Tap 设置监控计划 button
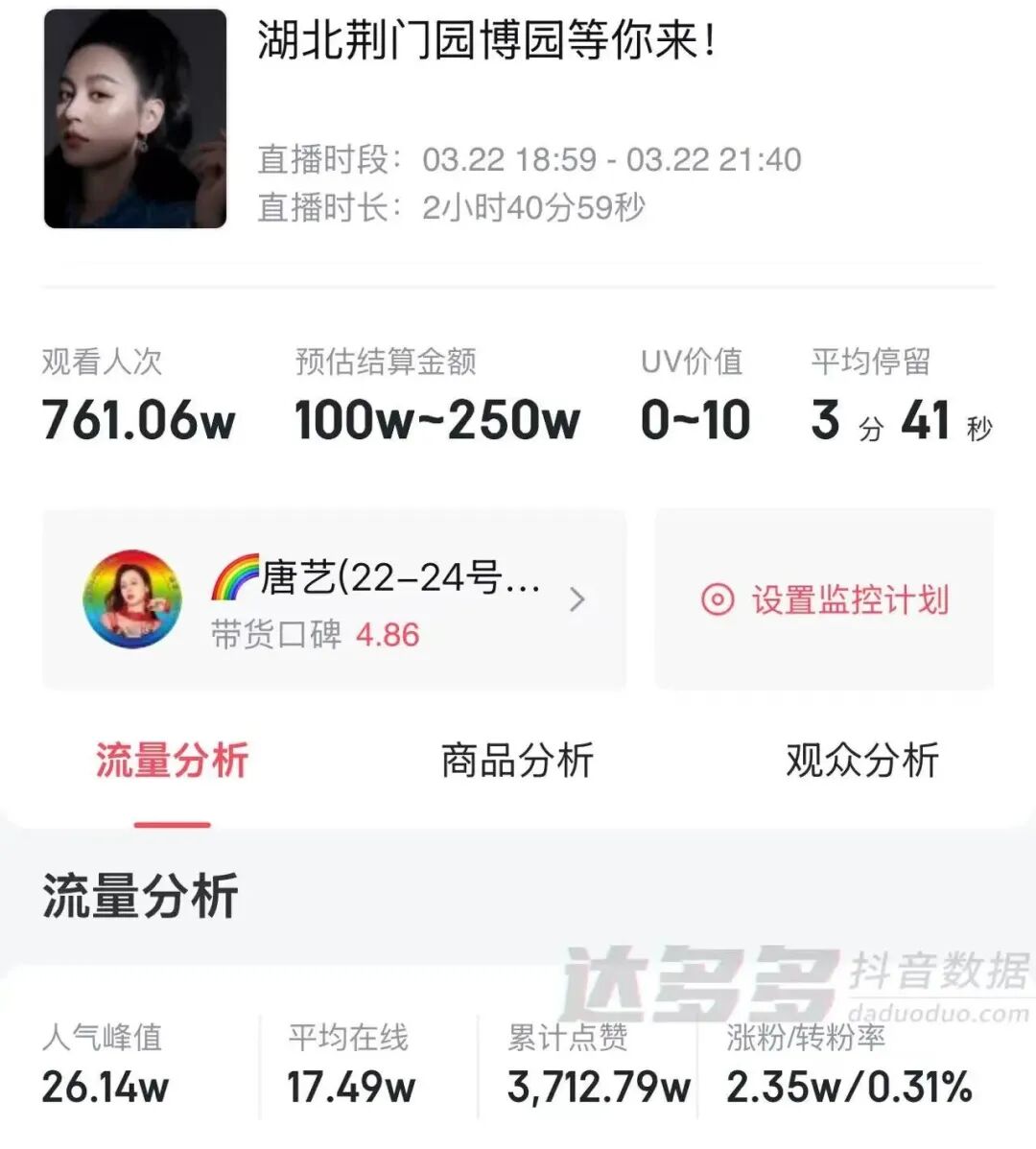This screenshot has width=1036, height=1149. tap(824, 600)
